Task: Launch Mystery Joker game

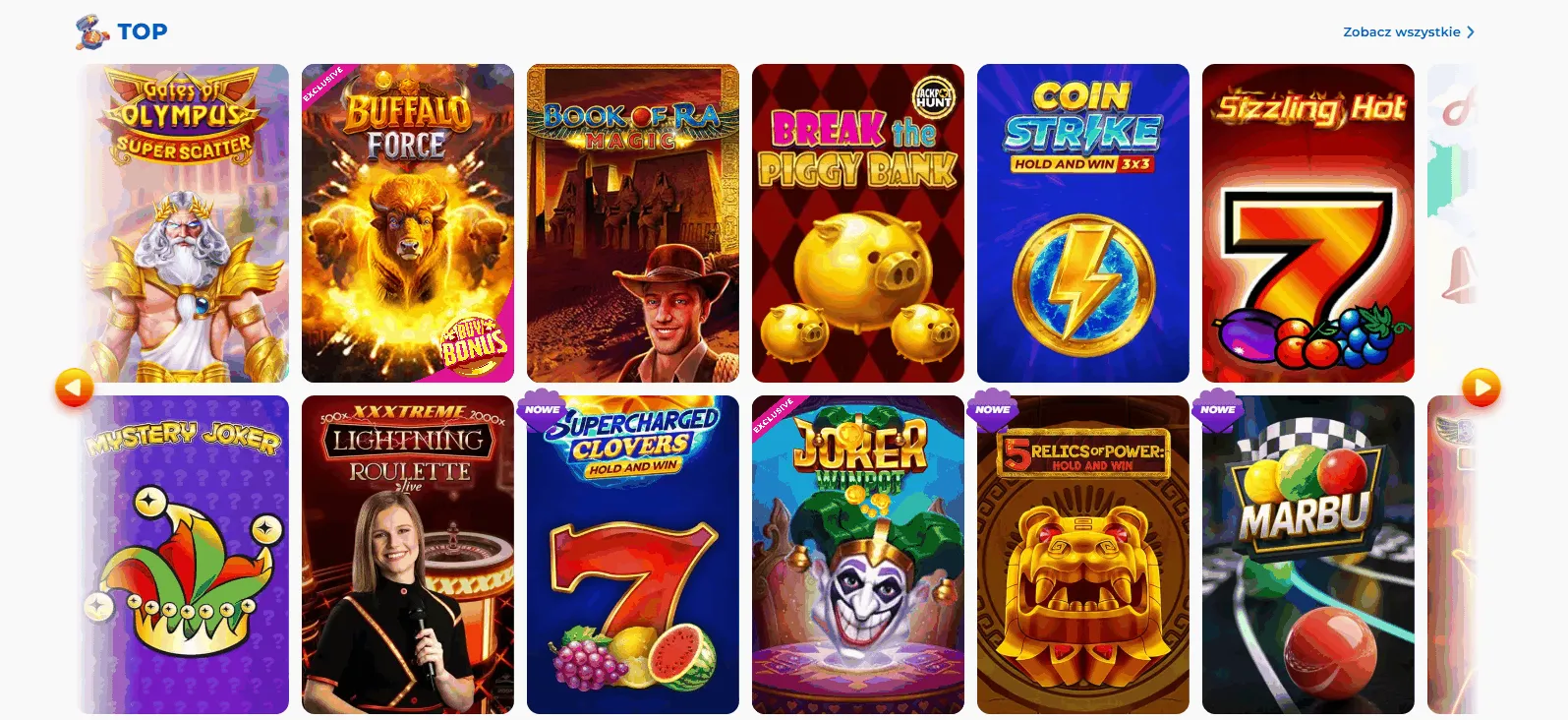Action: click(184, 555)
